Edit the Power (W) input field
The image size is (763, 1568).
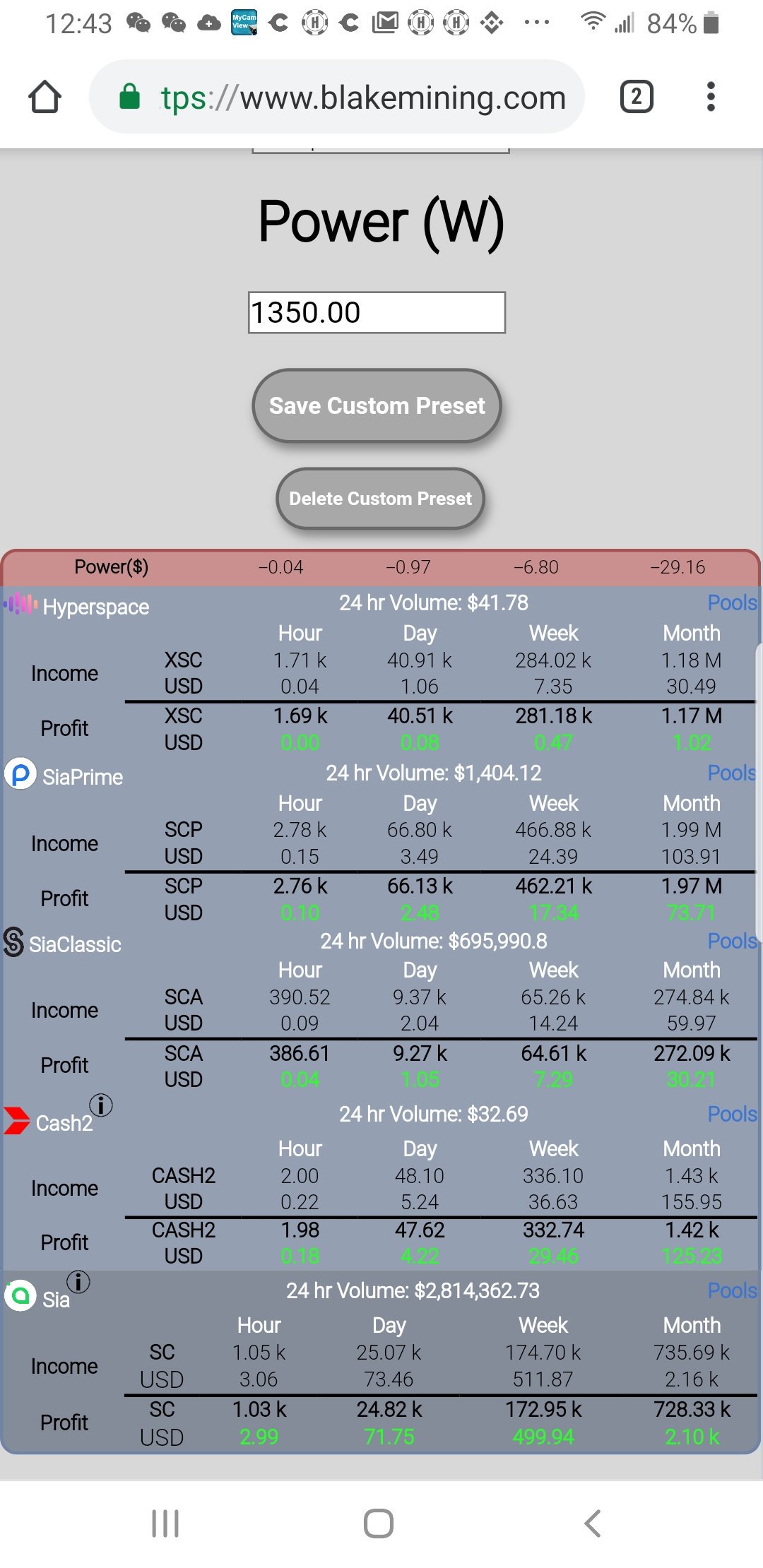pos(377,312)
